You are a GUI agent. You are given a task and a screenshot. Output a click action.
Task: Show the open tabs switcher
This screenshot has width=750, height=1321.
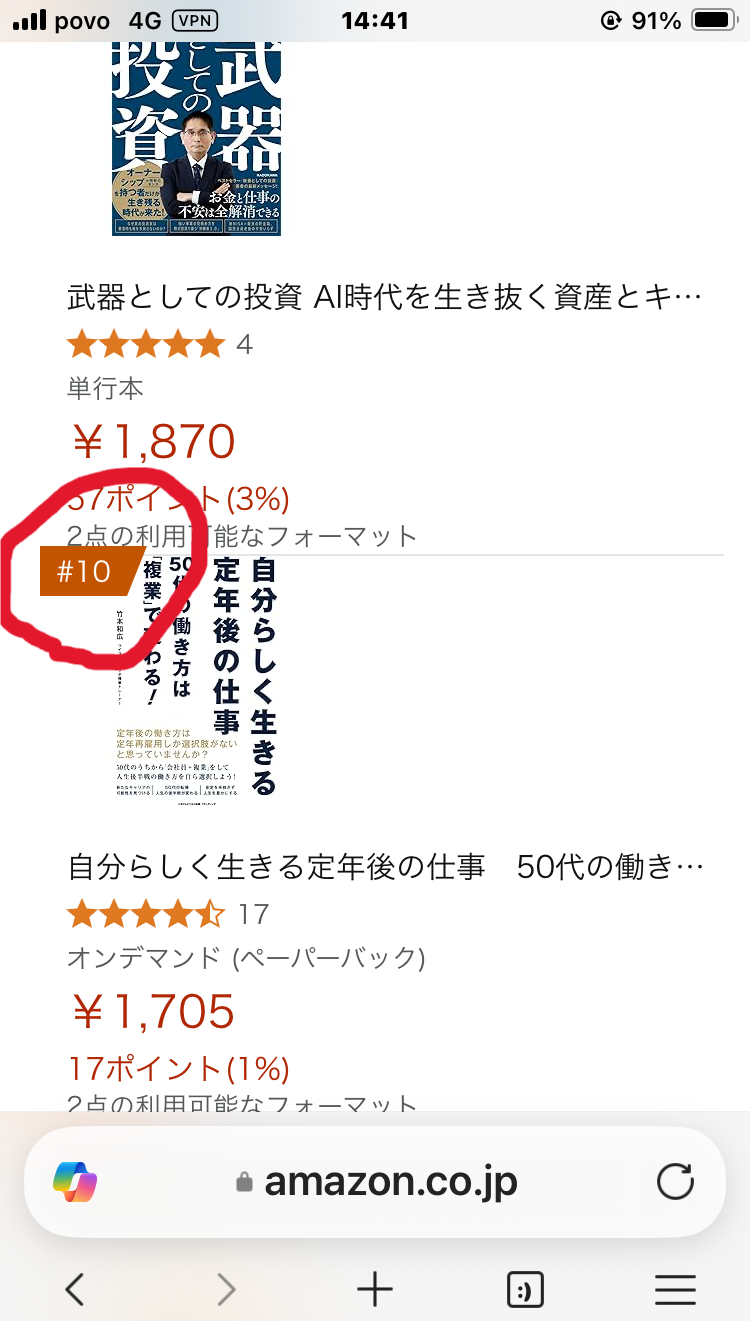tap(525, 1290)
